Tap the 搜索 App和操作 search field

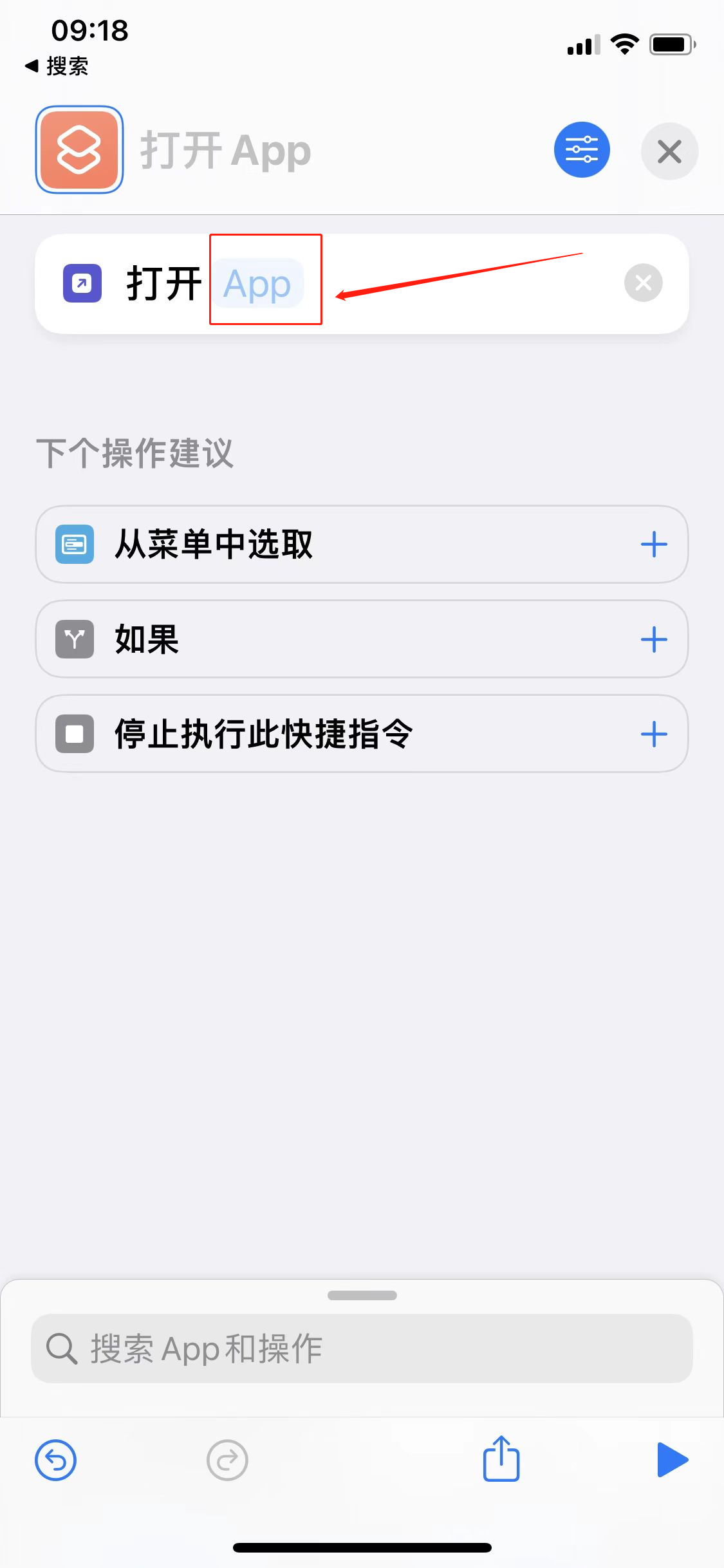coord(362,1348)
